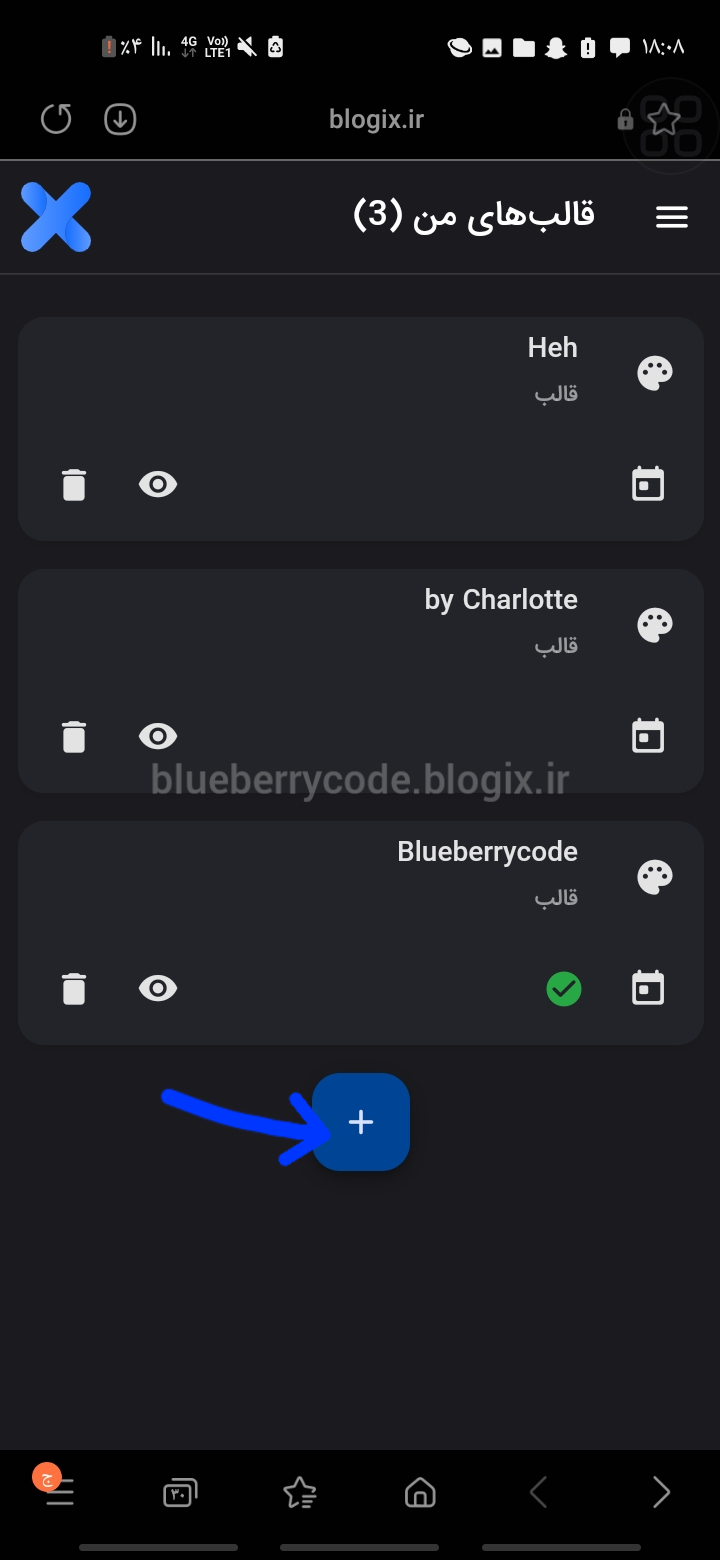Add a new template with plus button
Screen dimensions: 720x1560
(x=361, y=1122)
